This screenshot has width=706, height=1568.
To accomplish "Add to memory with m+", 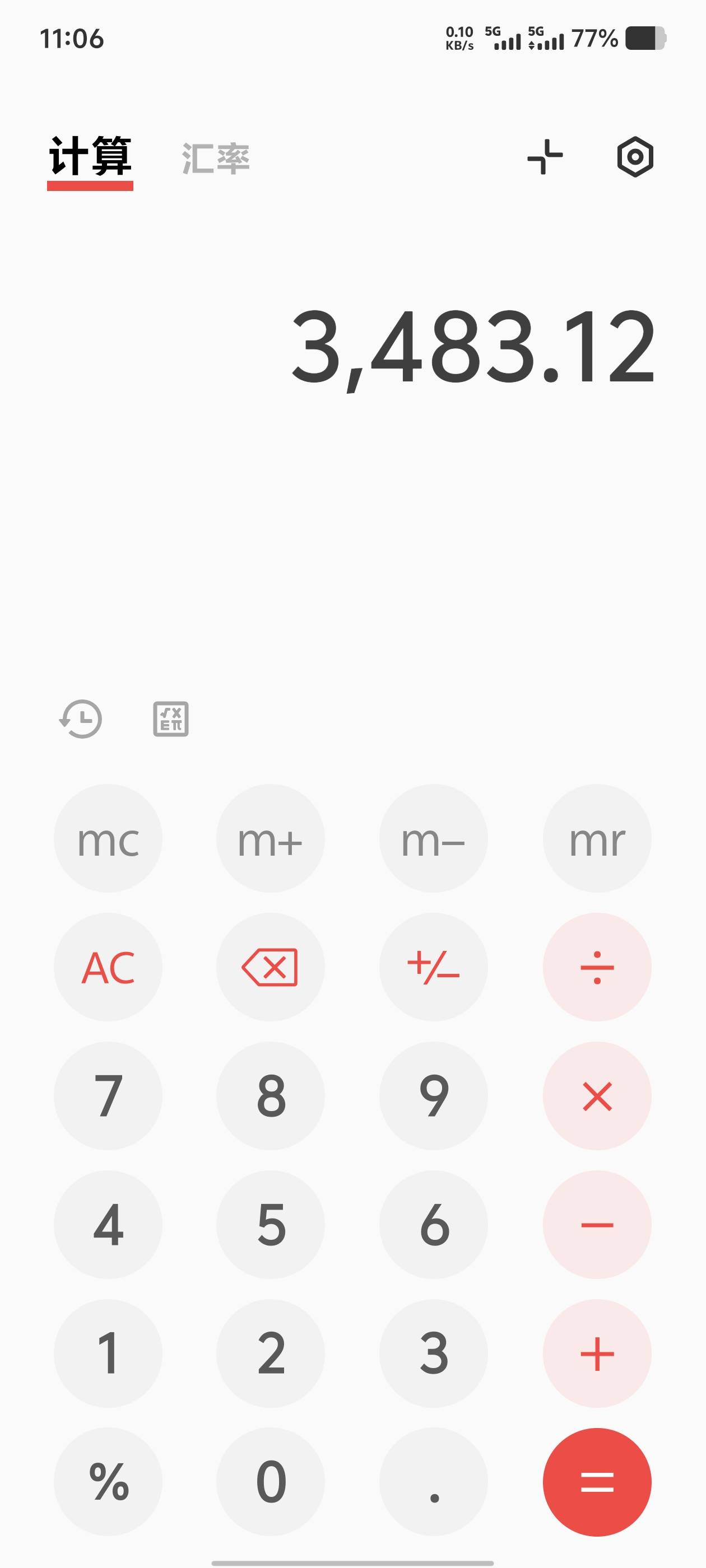I will click(x=271, y=839).
